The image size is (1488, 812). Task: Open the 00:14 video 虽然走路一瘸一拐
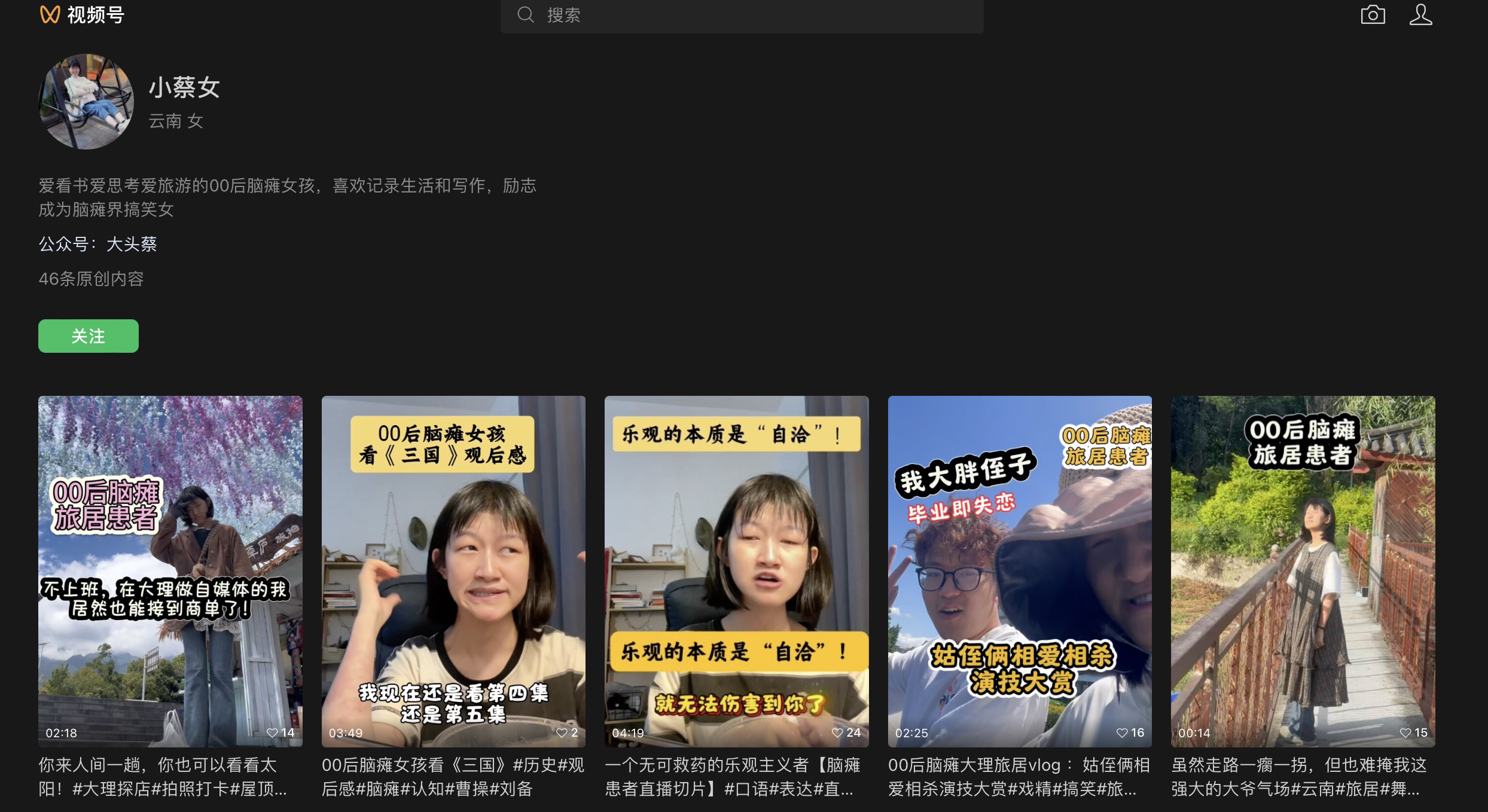(1303, 571)
